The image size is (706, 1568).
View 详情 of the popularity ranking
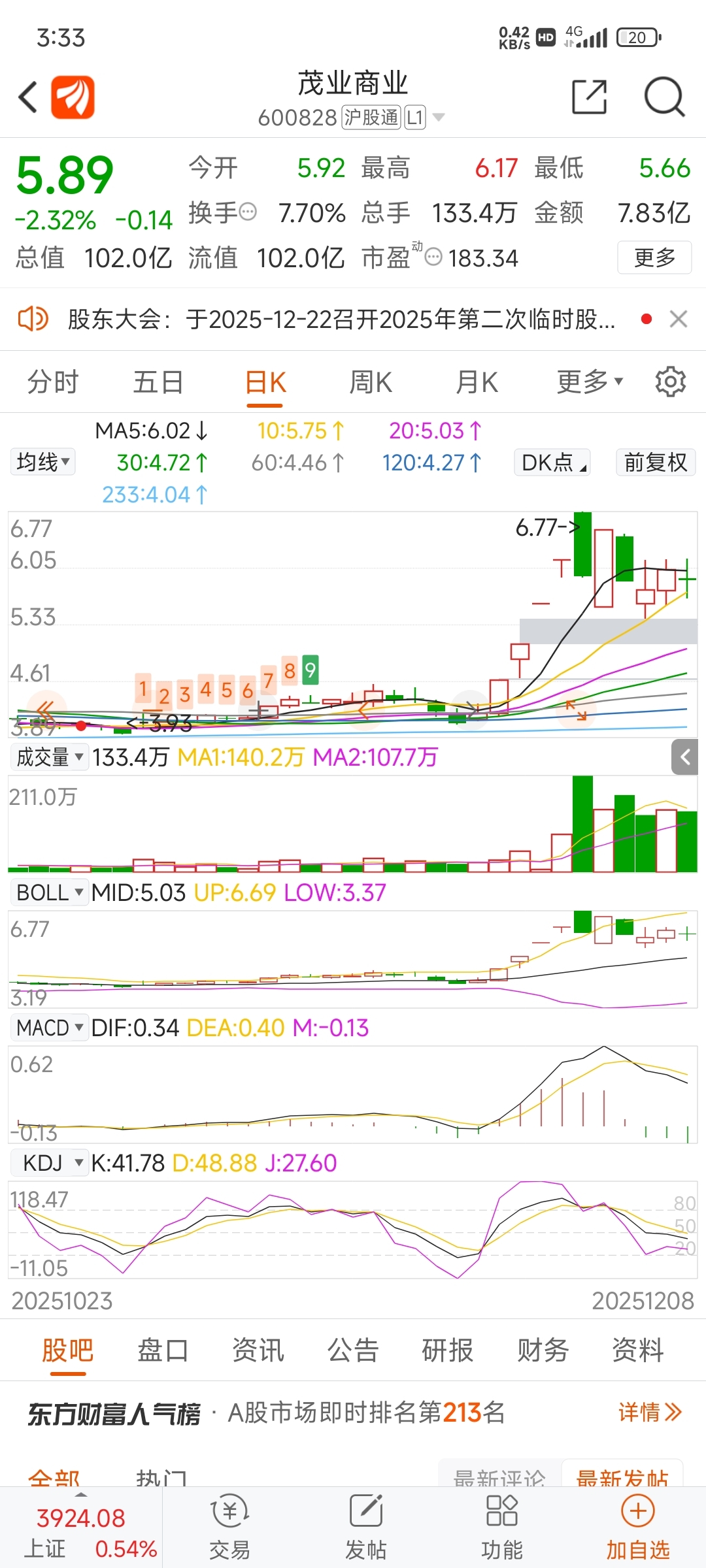click(x=649, y=1413)
